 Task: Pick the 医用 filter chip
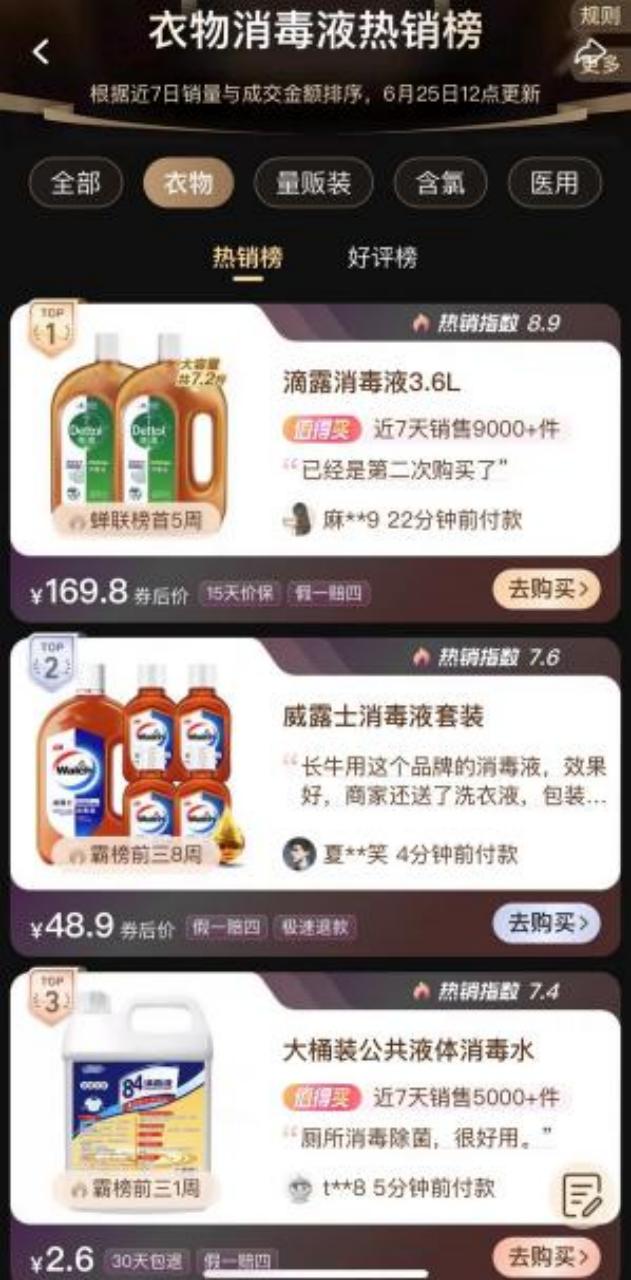(554, 184)
